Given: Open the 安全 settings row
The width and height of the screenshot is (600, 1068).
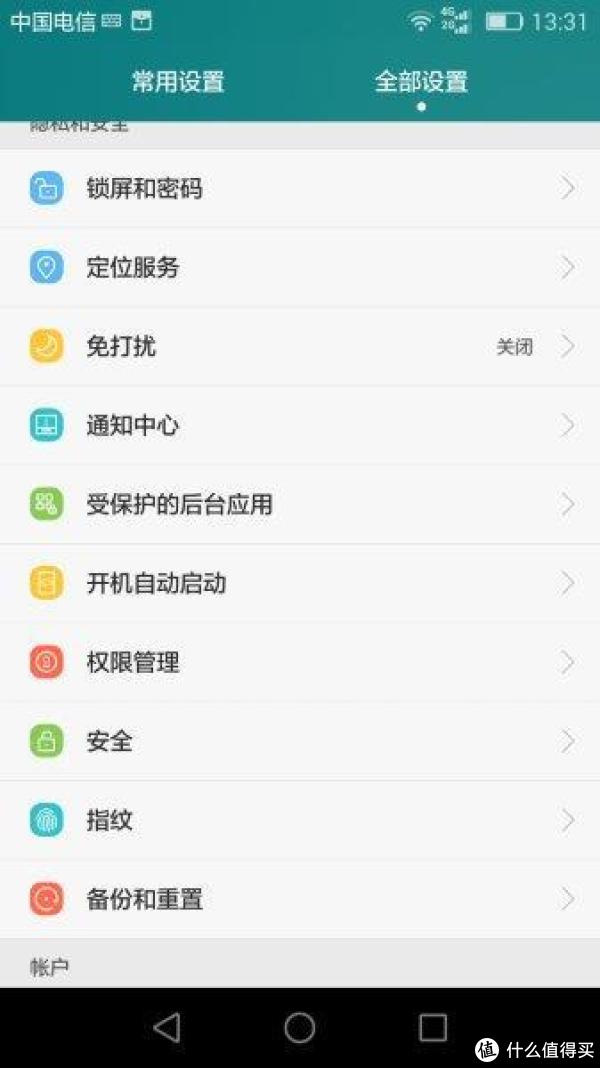Looking at the screenshot, I should pyautogui.click(x=300, y=741).
